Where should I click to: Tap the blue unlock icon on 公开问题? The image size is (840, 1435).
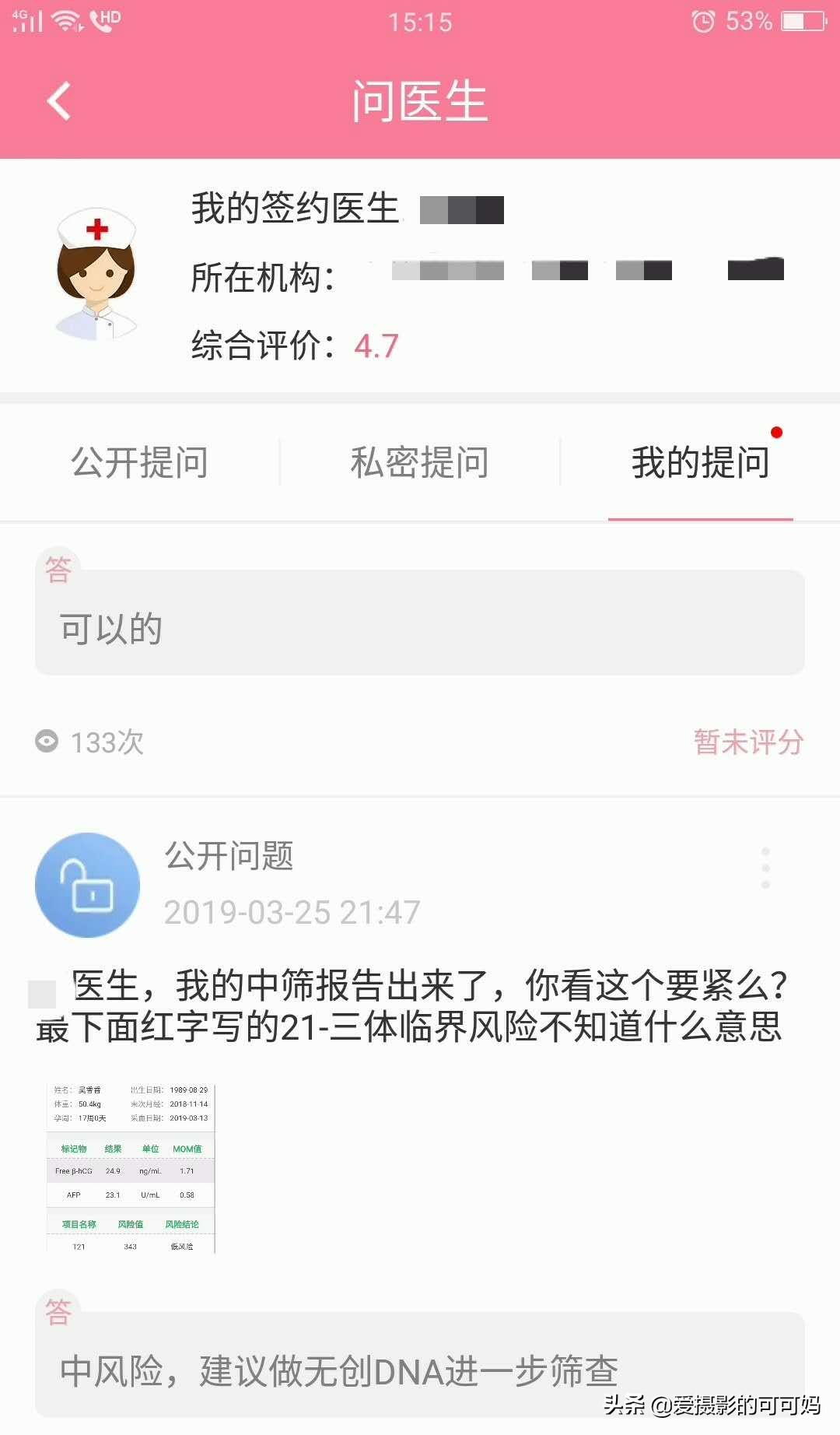86,885
